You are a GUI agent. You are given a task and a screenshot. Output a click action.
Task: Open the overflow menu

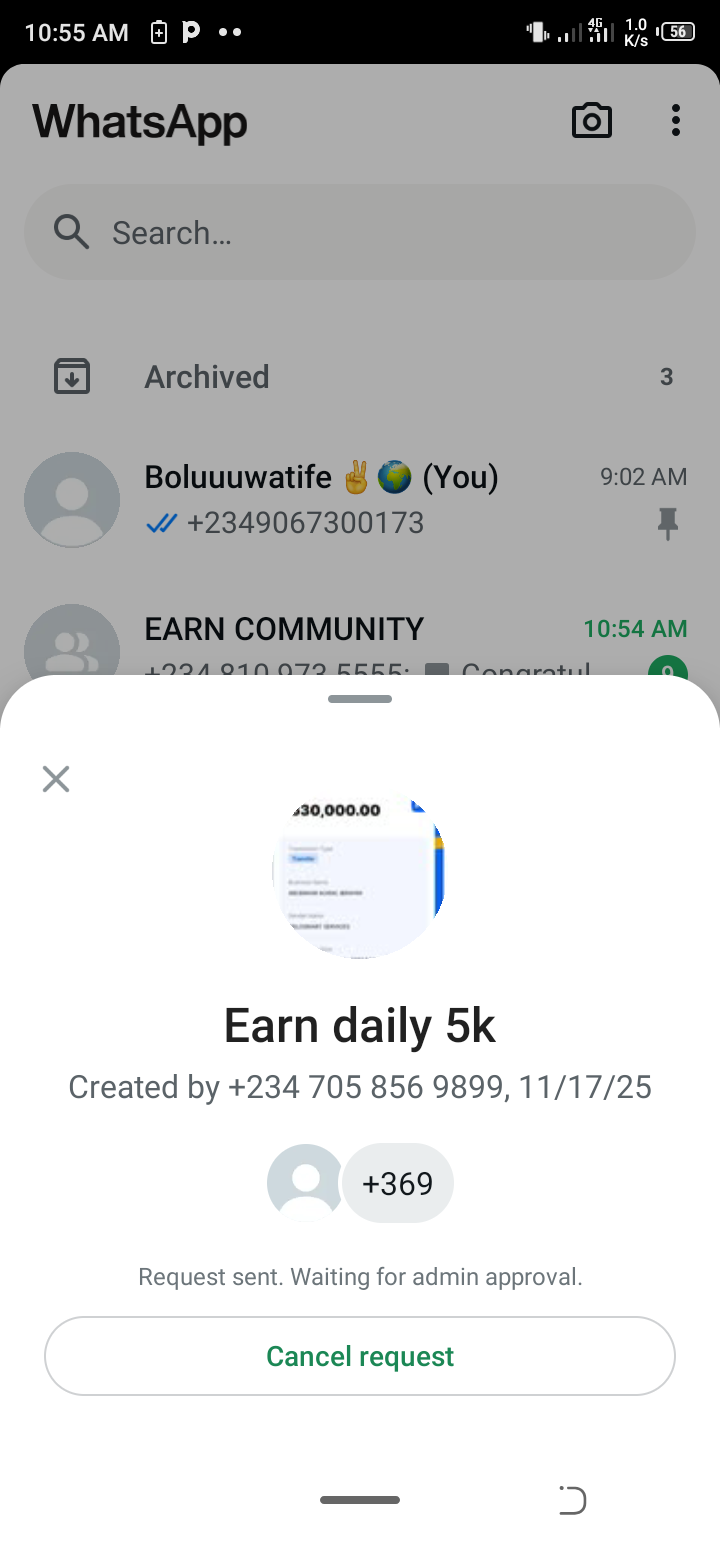pyautogui.click(x=676, y=121)
